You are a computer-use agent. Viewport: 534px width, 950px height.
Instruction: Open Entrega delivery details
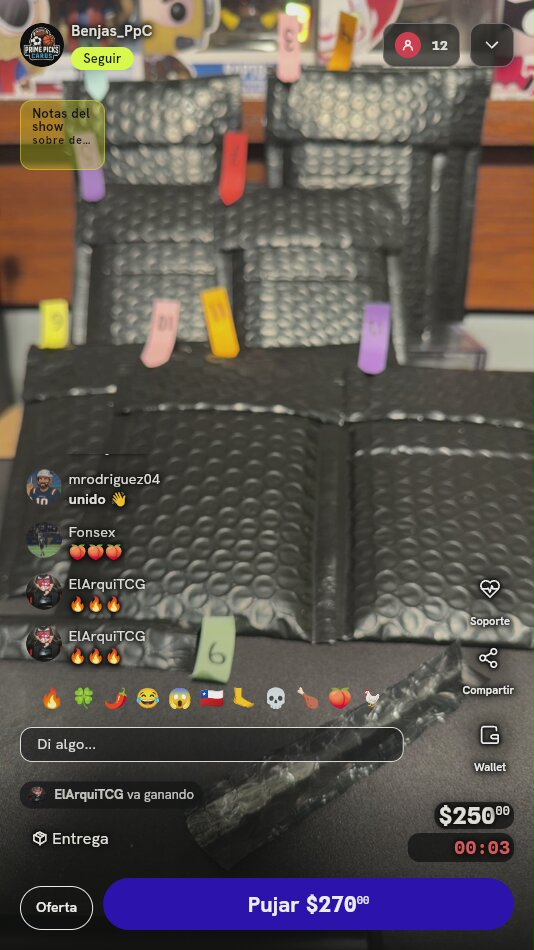click(70, 839)
